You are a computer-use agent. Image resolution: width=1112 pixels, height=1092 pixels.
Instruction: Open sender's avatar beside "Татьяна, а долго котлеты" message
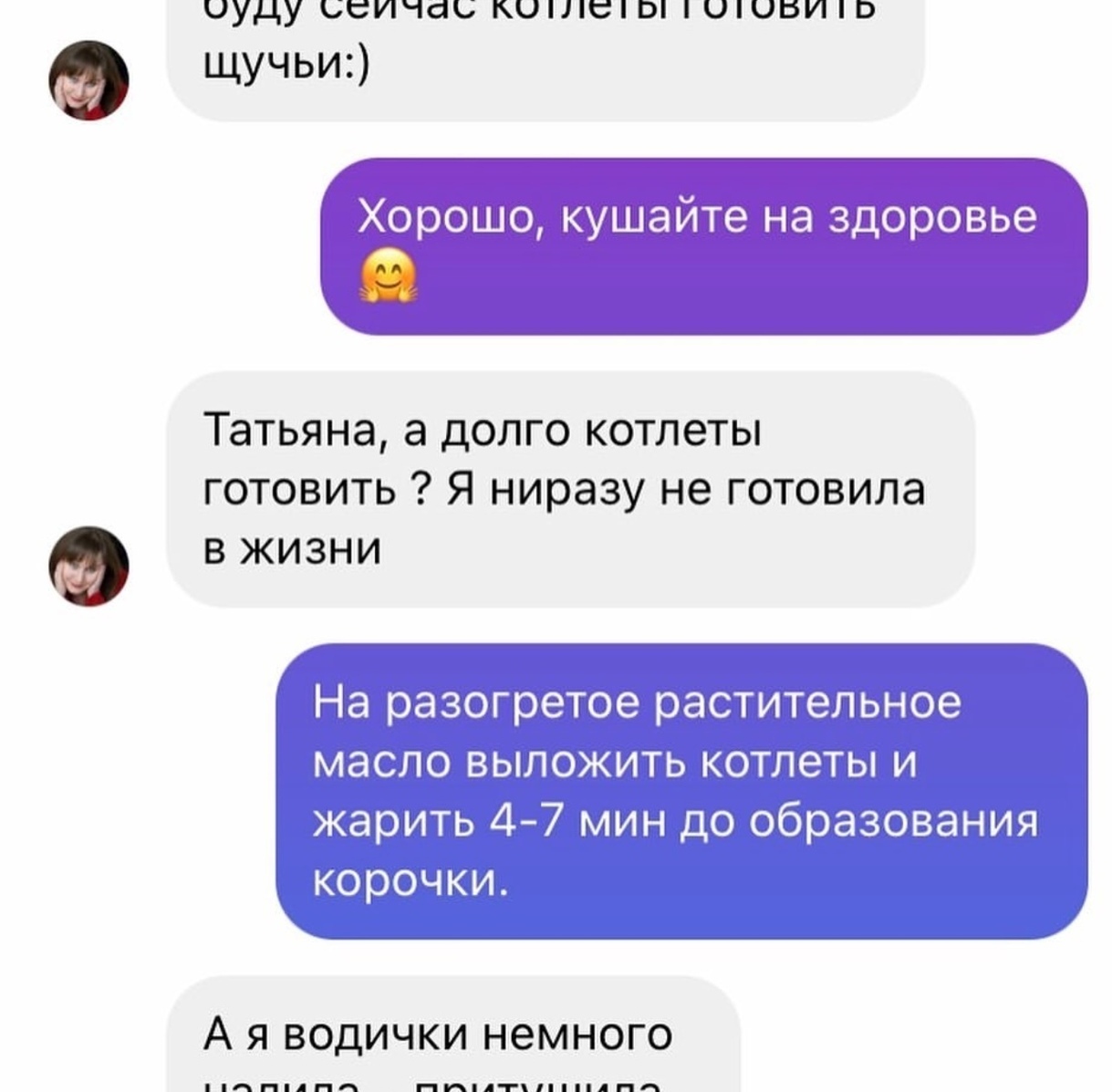point(88,566)
